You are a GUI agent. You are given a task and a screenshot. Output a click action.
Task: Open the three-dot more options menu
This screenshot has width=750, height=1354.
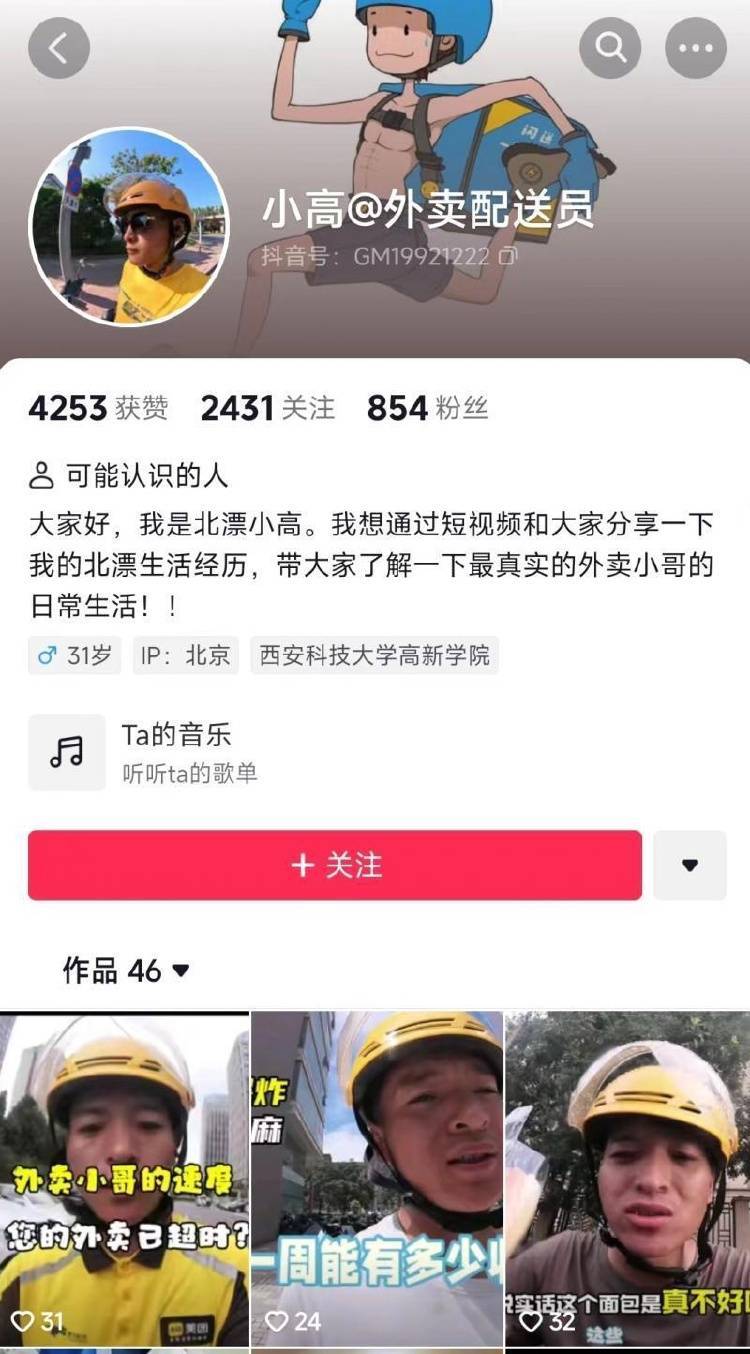pos(696,48)
